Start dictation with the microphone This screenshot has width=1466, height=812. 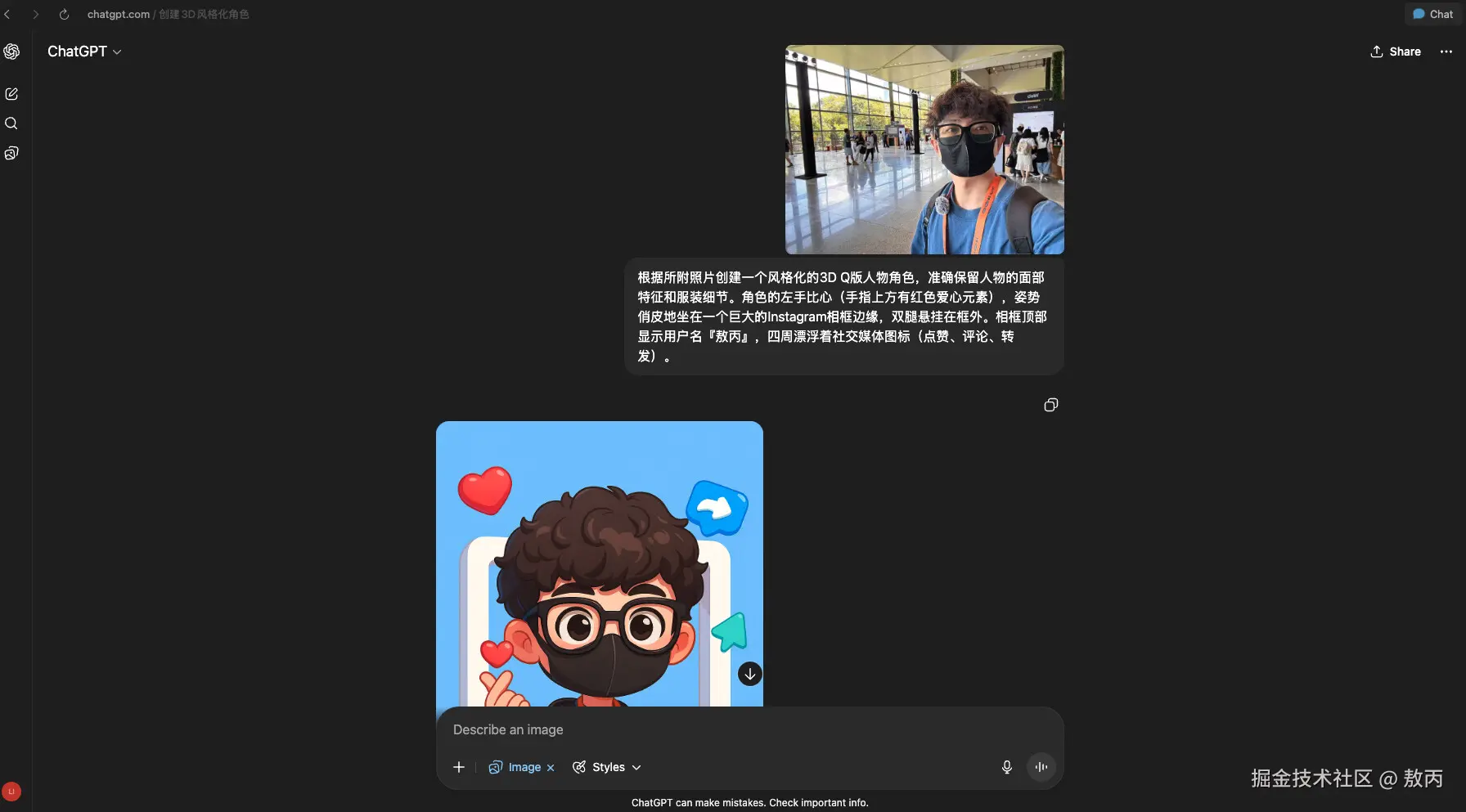tap(1007, 767)
